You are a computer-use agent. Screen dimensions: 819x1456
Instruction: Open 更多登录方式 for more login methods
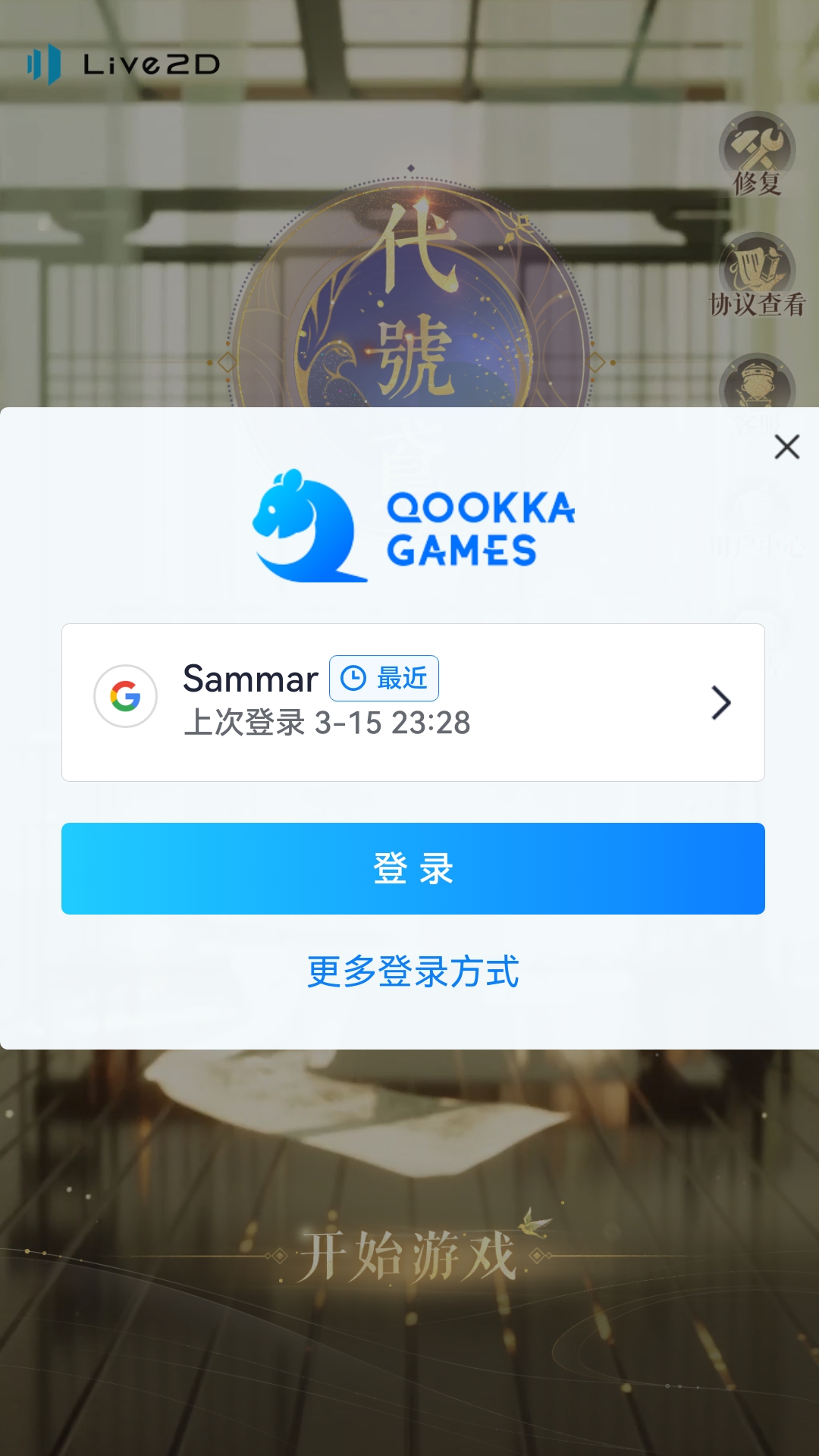[x=413, y=971]
